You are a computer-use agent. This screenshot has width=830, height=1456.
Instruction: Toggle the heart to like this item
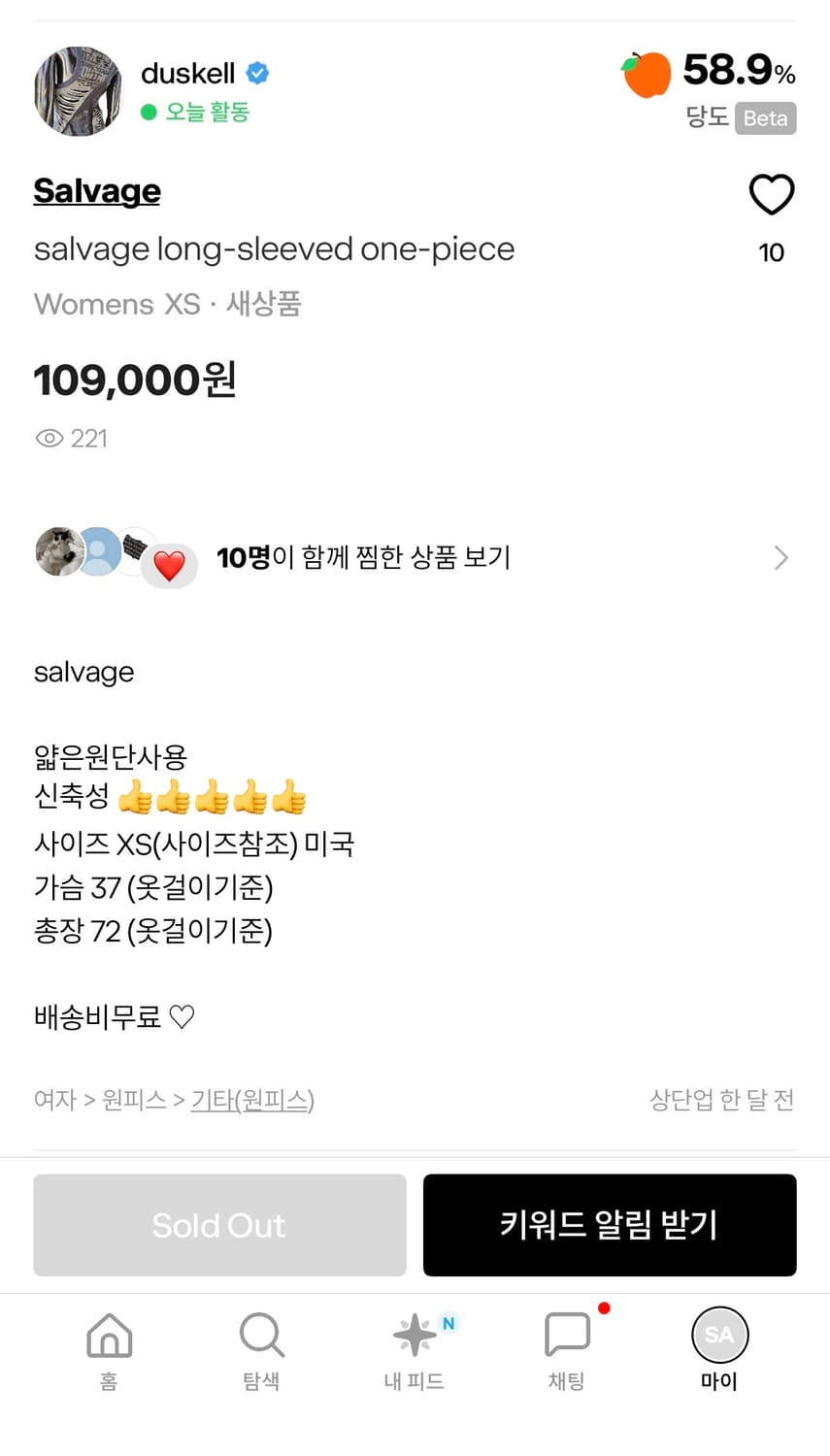[771, 194]
